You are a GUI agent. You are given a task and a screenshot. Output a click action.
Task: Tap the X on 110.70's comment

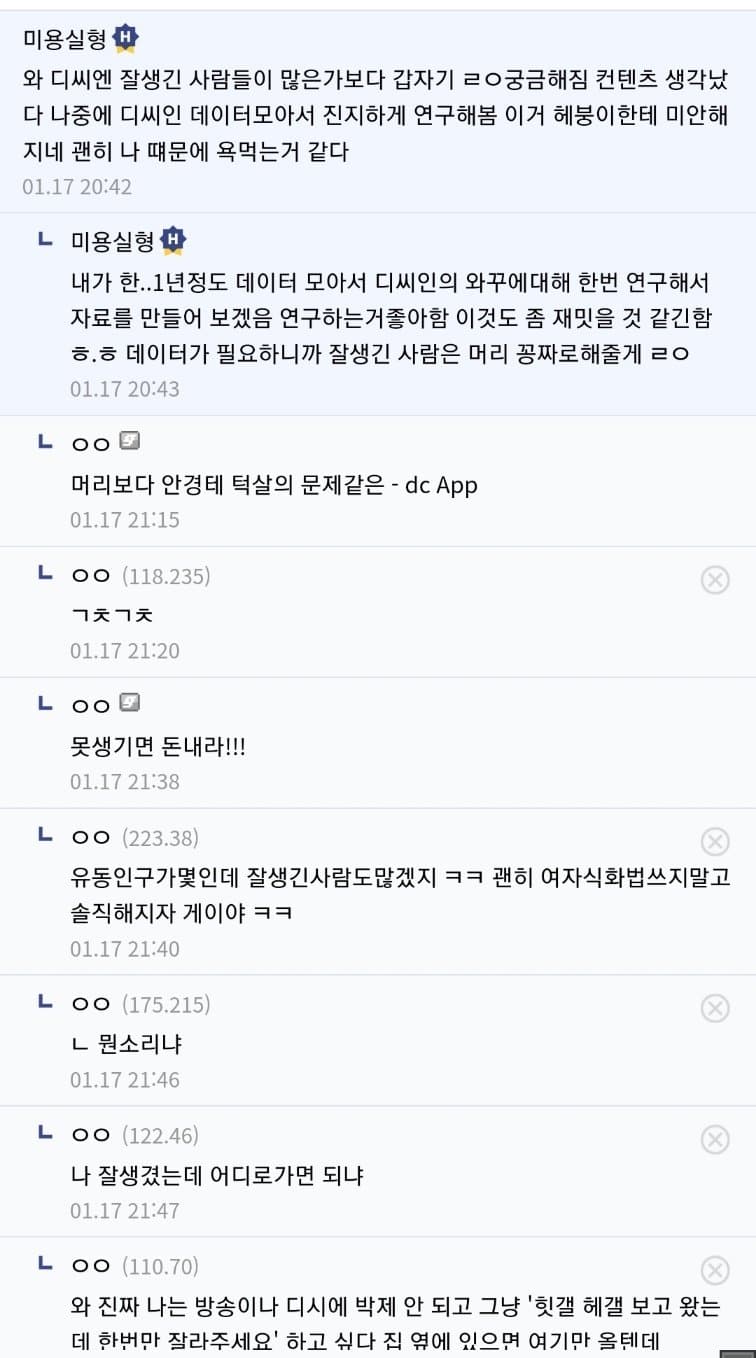715,1270
